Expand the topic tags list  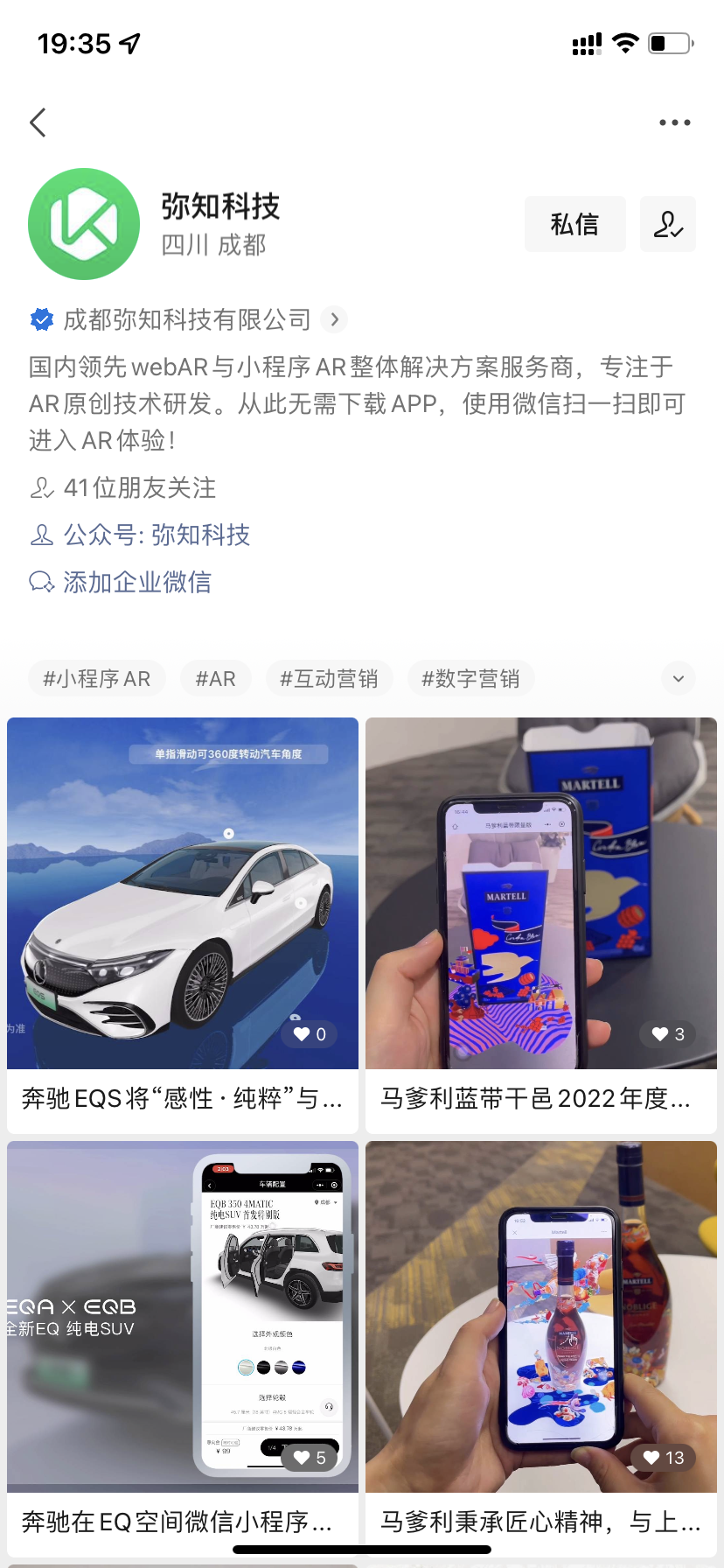[678, 678]
